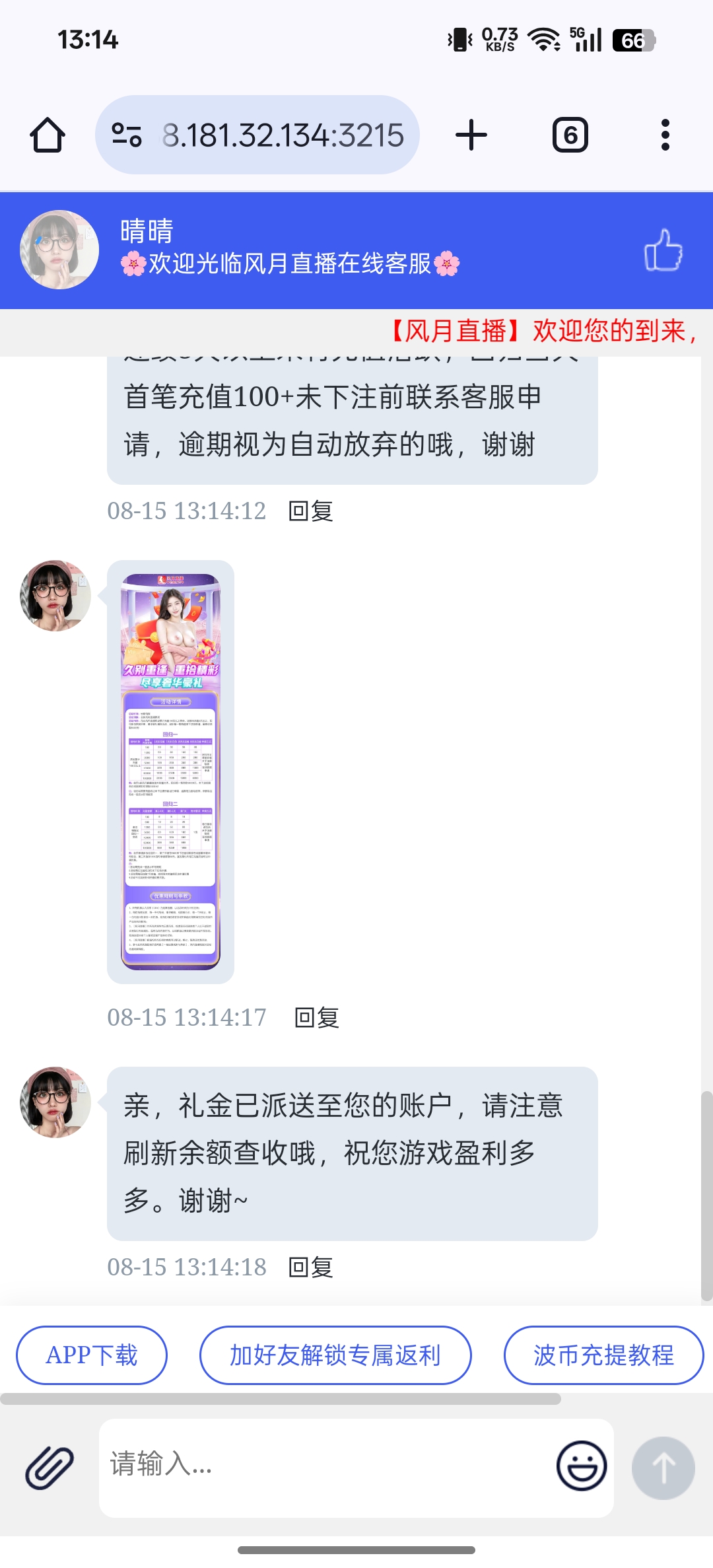Image resolution: width=713 pixels, height=1568 pixels.
Task: Attach a file with the paperclip icon
Action: [x=50, y=1468]
